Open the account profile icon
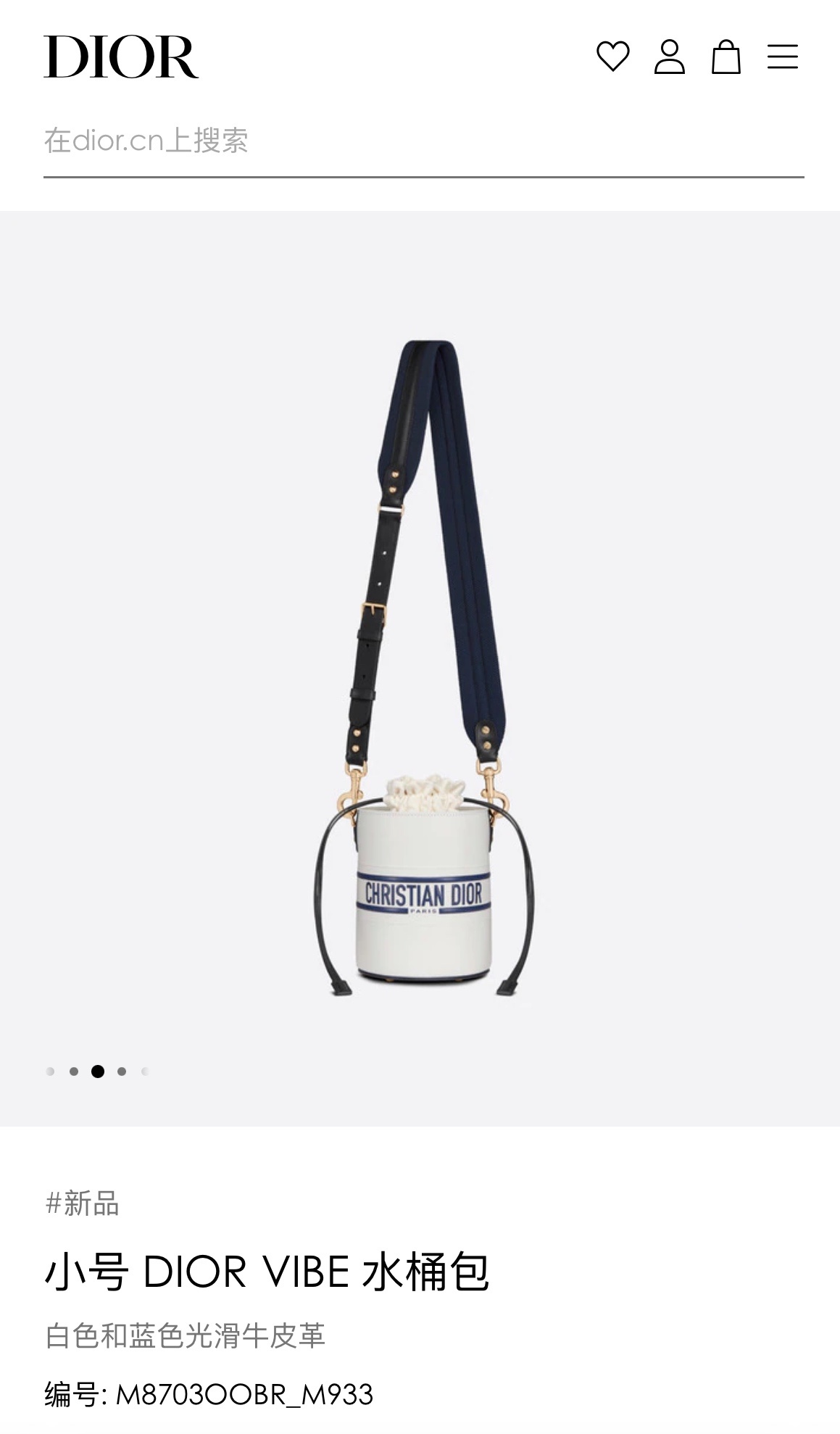The image size is (840, 1434). (669, 57)
